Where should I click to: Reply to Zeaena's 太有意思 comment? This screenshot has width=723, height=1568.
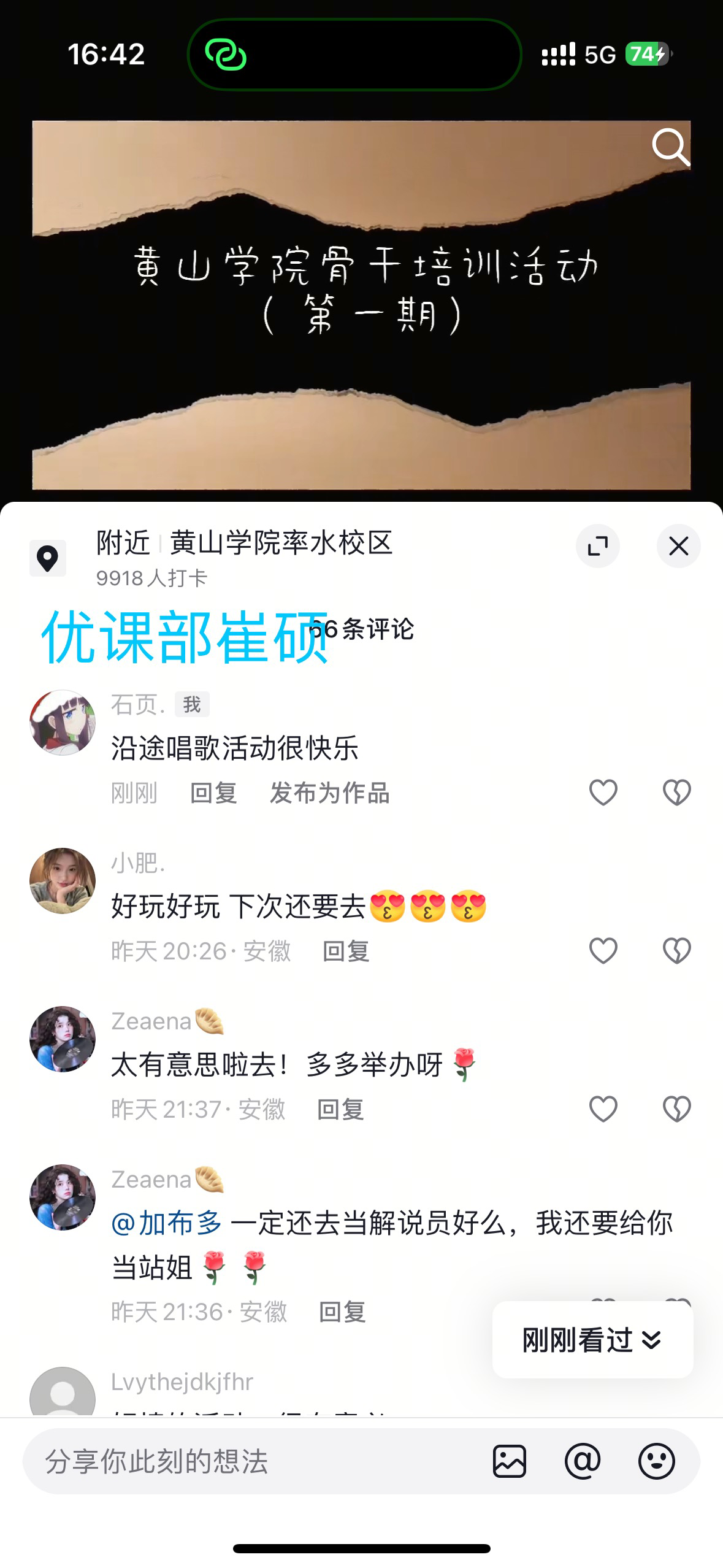341,1109
